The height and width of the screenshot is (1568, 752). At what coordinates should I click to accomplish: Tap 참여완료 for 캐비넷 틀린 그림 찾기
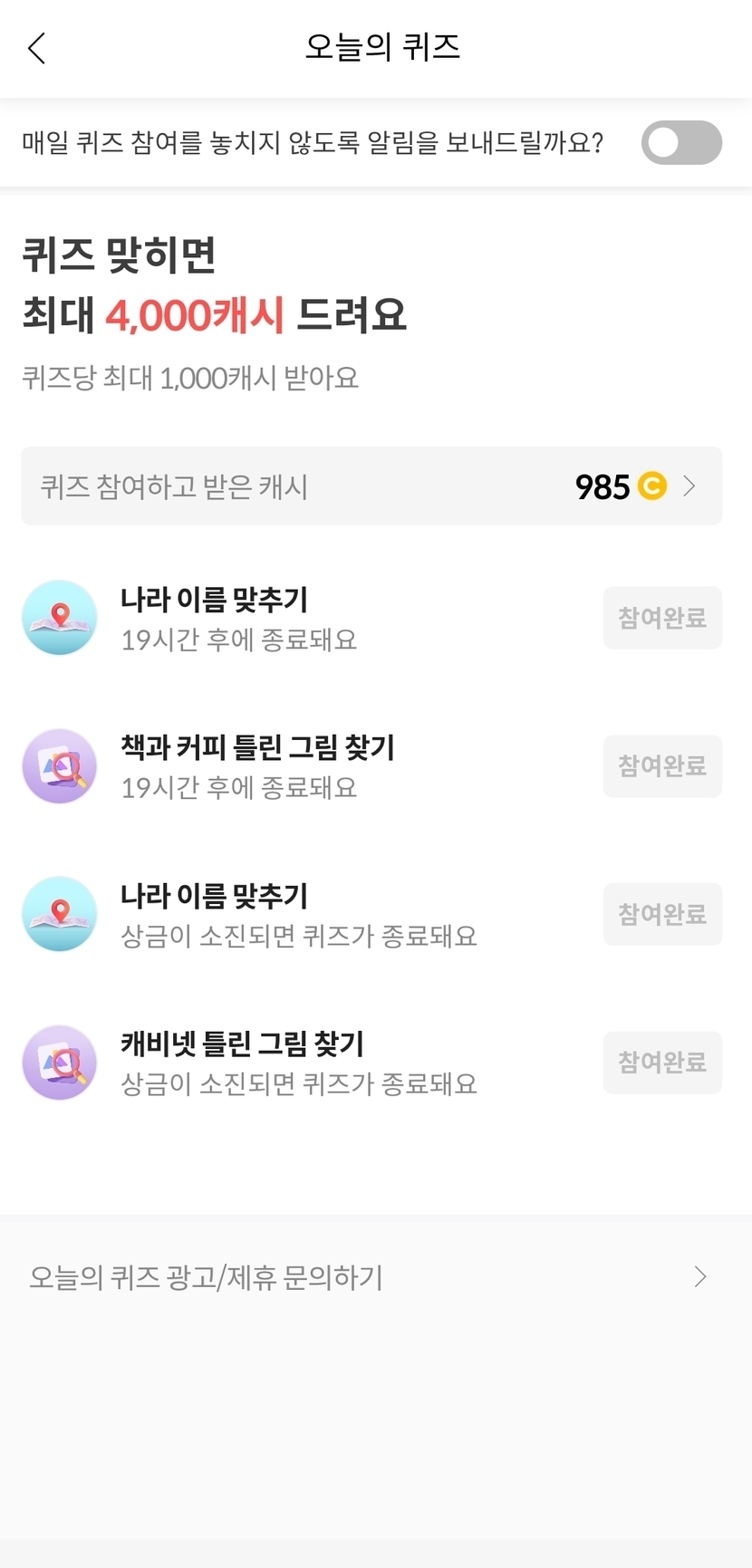point(662,1063)
